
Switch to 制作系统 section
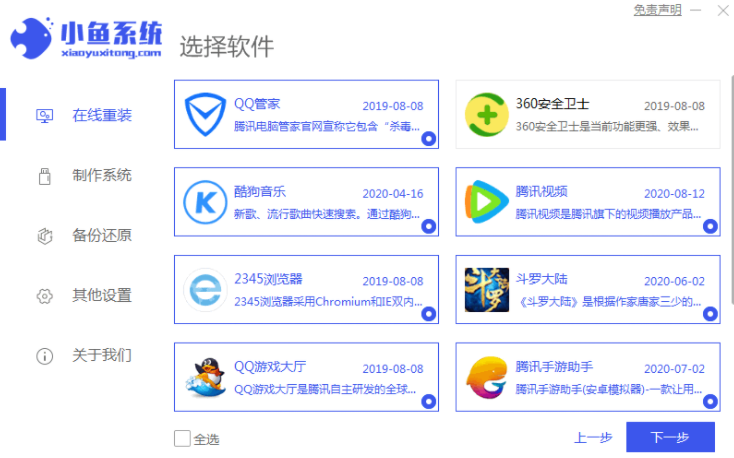point(101,175)
